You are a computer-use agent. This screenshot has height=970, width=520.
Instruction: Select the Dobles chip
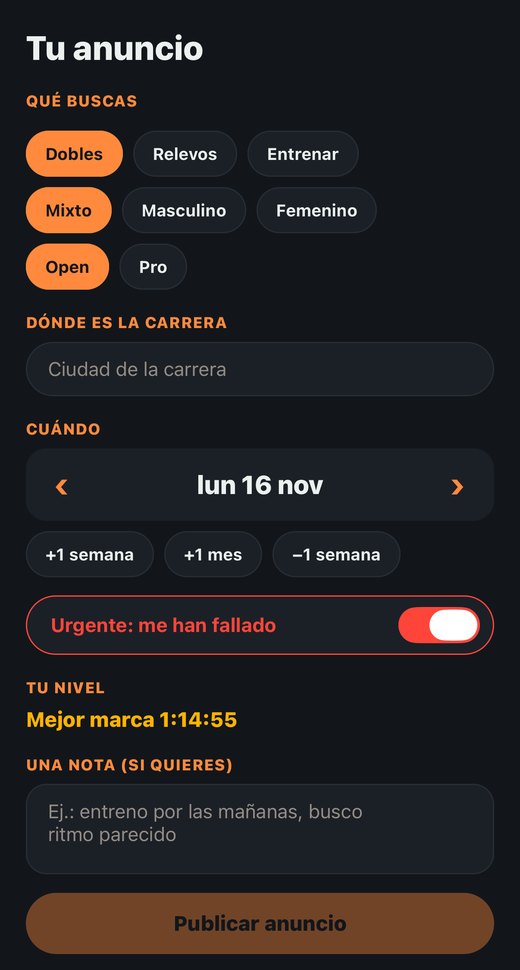(74, 153)
